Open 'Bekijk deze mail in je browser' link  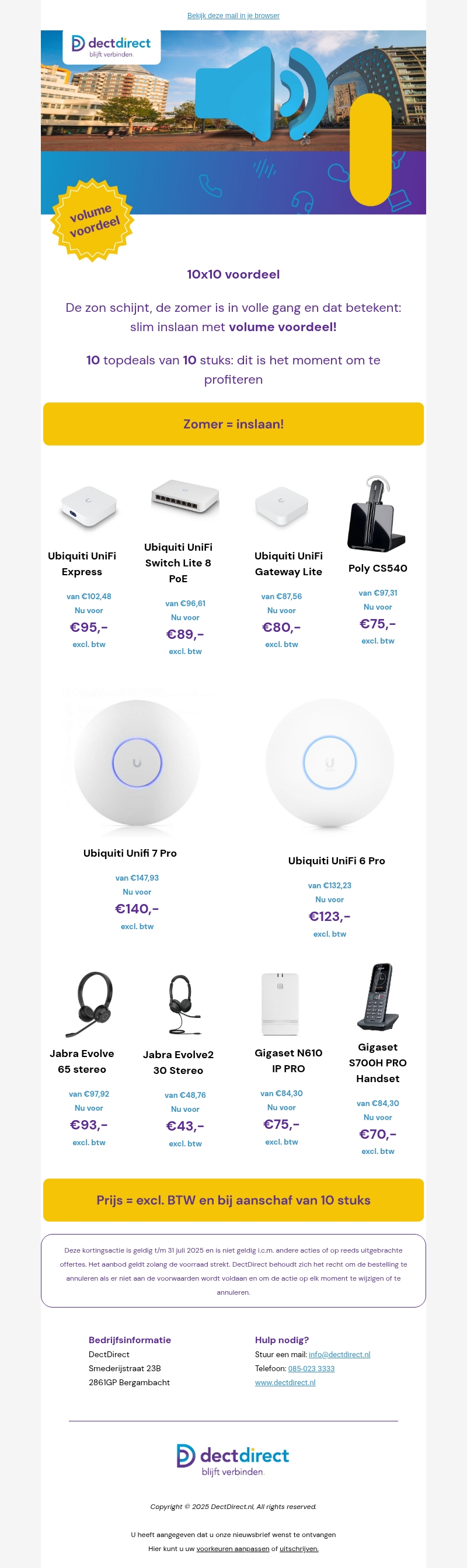pos(233,16)
